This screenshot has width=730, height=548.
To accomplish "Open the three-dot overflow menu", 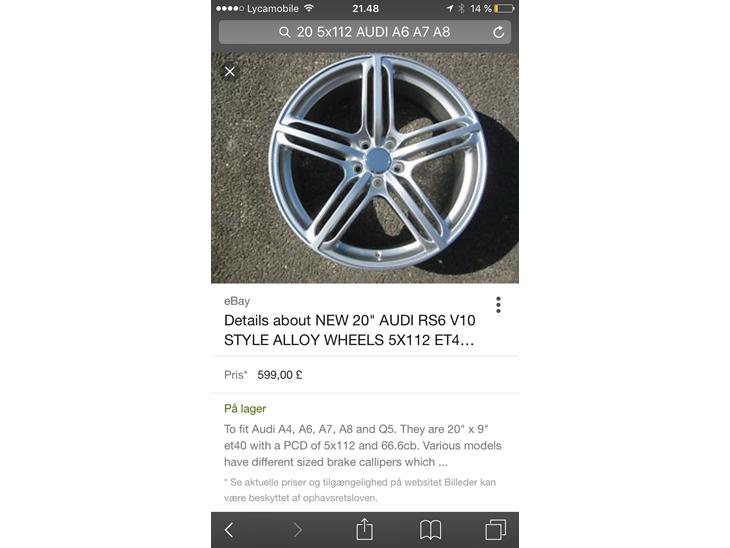I will pos(498,305).
